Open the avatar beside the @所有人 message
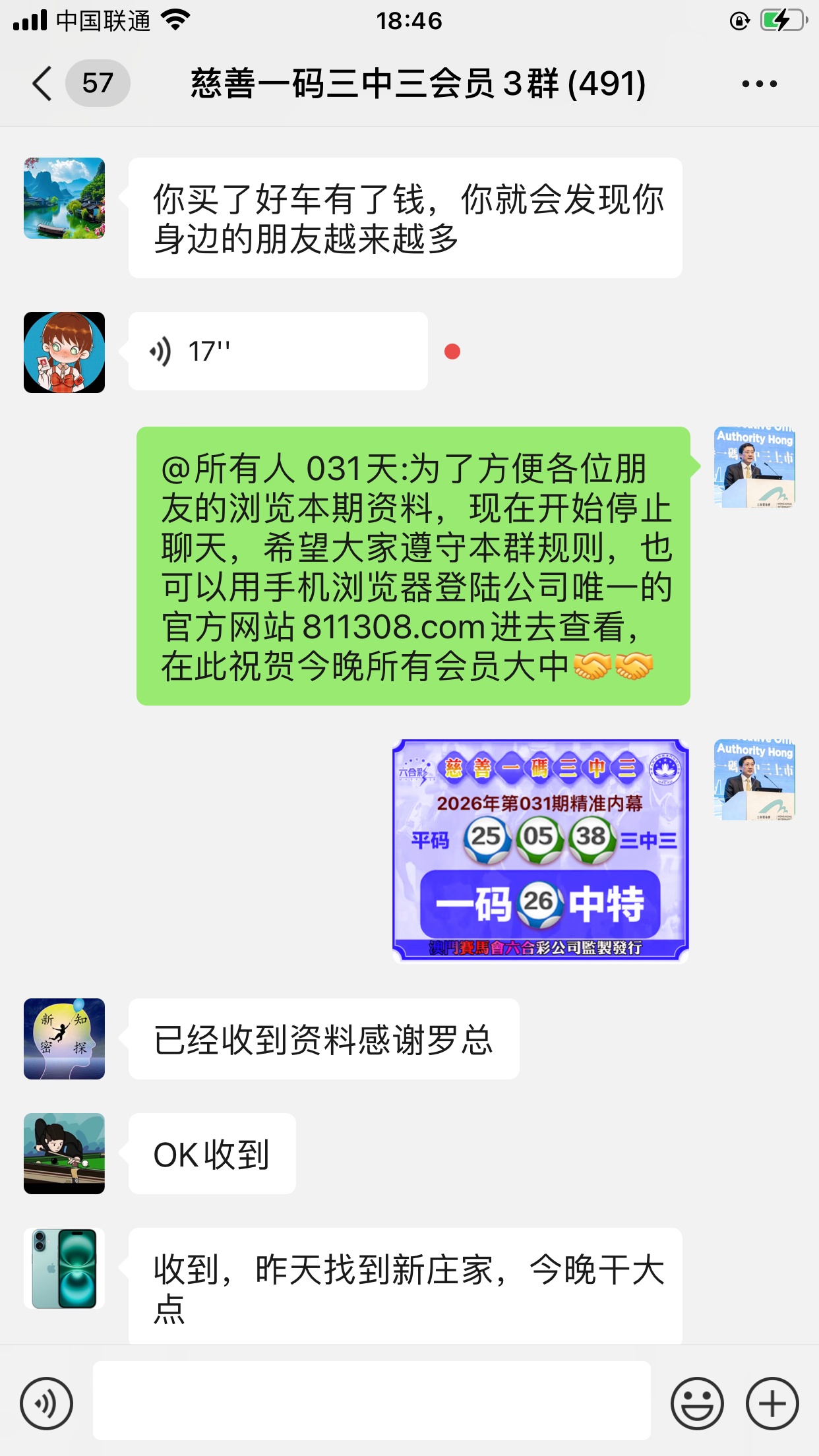The width and height of the screenshot is (819, 1456). coord(754,467)
